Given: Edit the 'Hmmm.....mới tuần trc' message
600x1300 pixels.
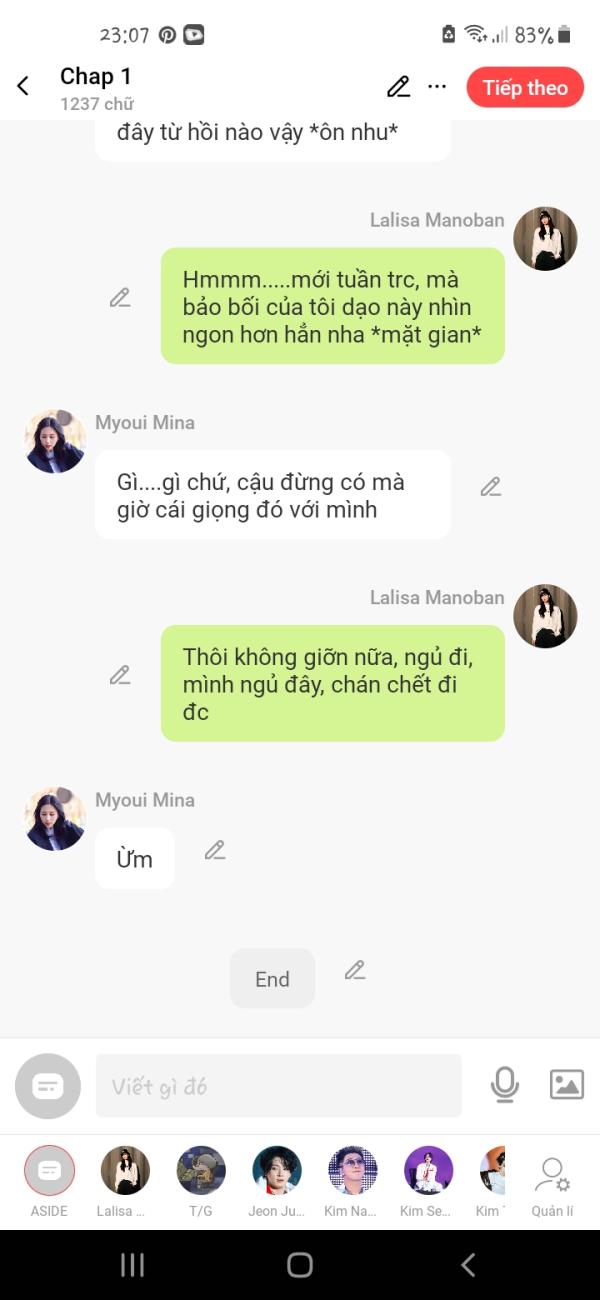Looking at the screenshot, I should (120, 297).
